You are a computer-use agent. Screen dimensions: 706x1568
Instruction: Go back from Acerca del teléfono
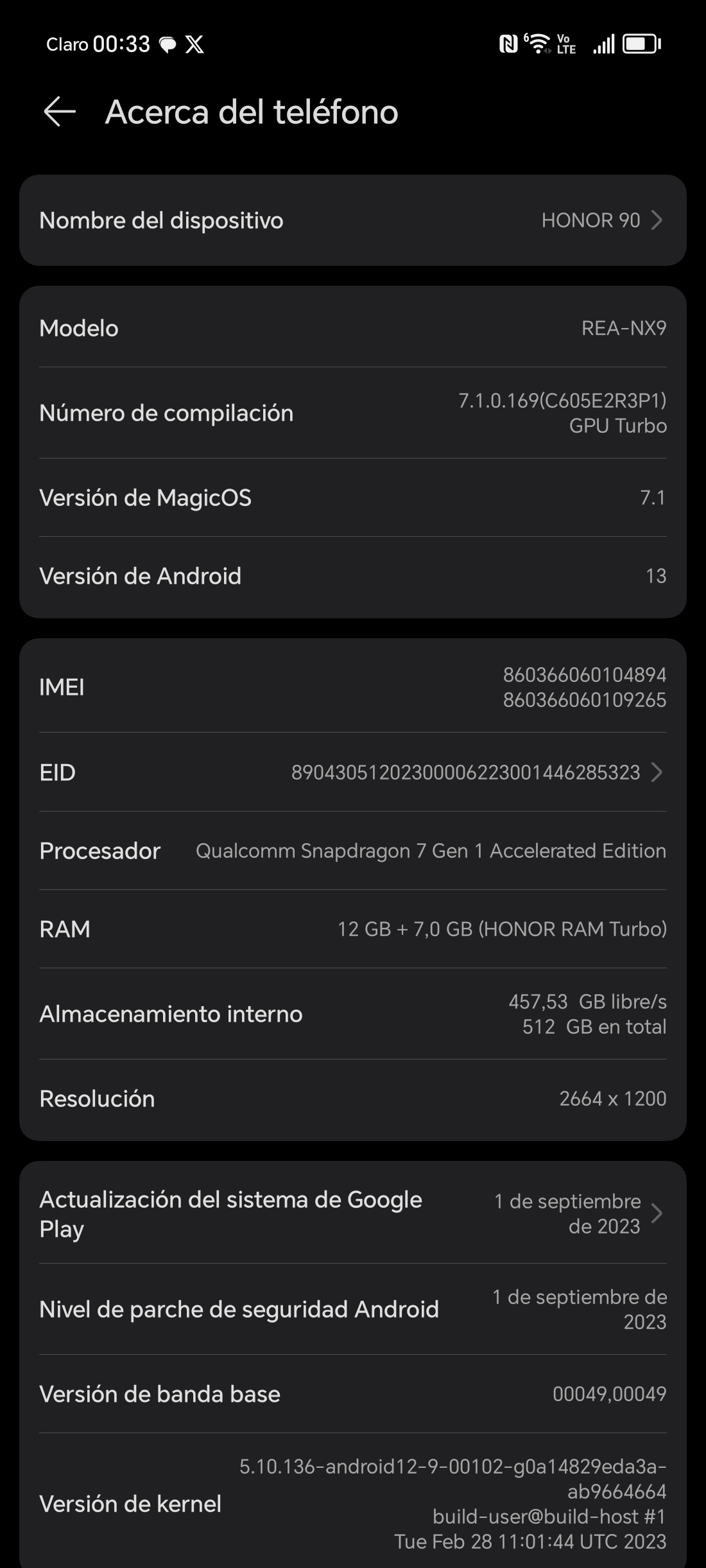point(60,112)
